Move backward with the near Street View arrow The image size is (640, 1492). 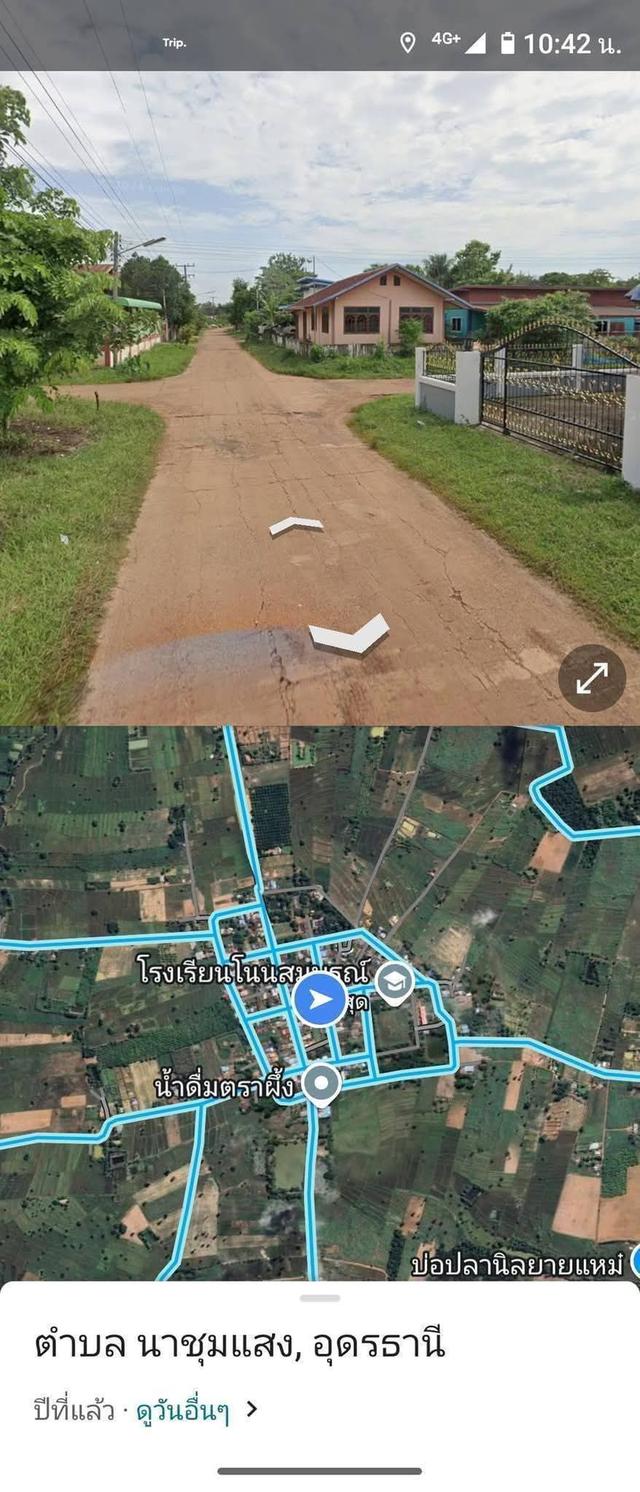click(348, 635)
